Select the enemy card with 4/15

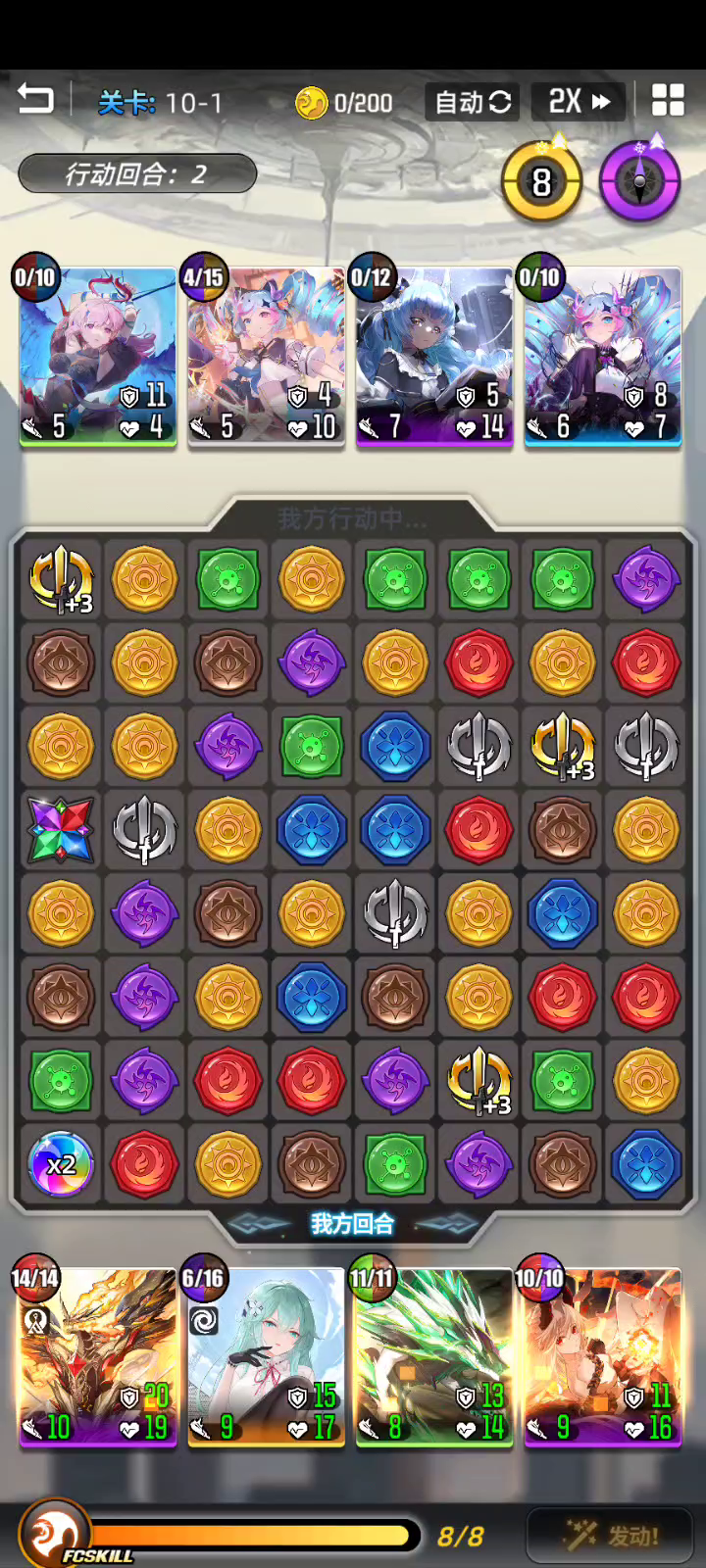point(266,358)
